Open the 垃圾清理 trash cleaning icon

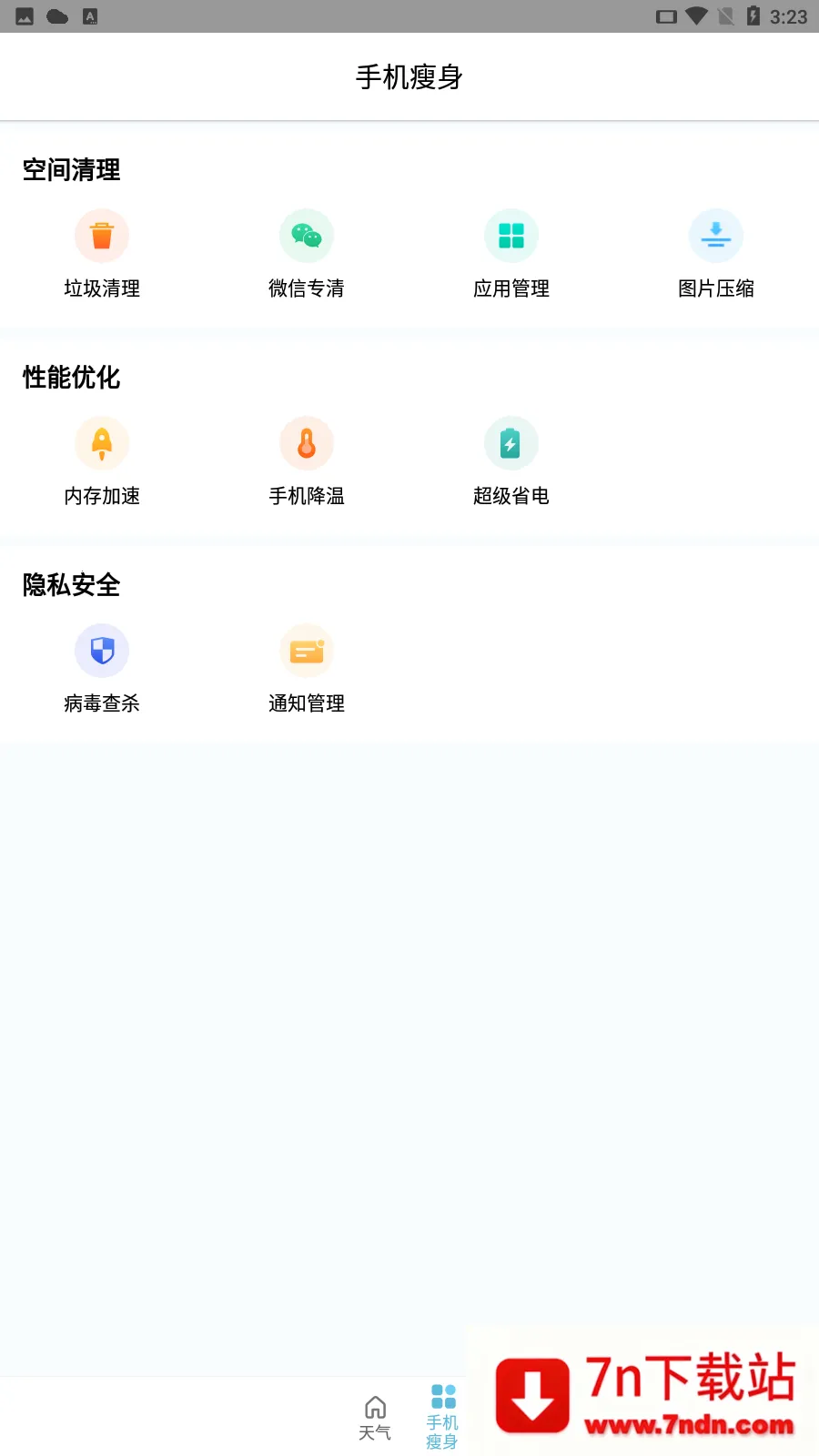102,235
